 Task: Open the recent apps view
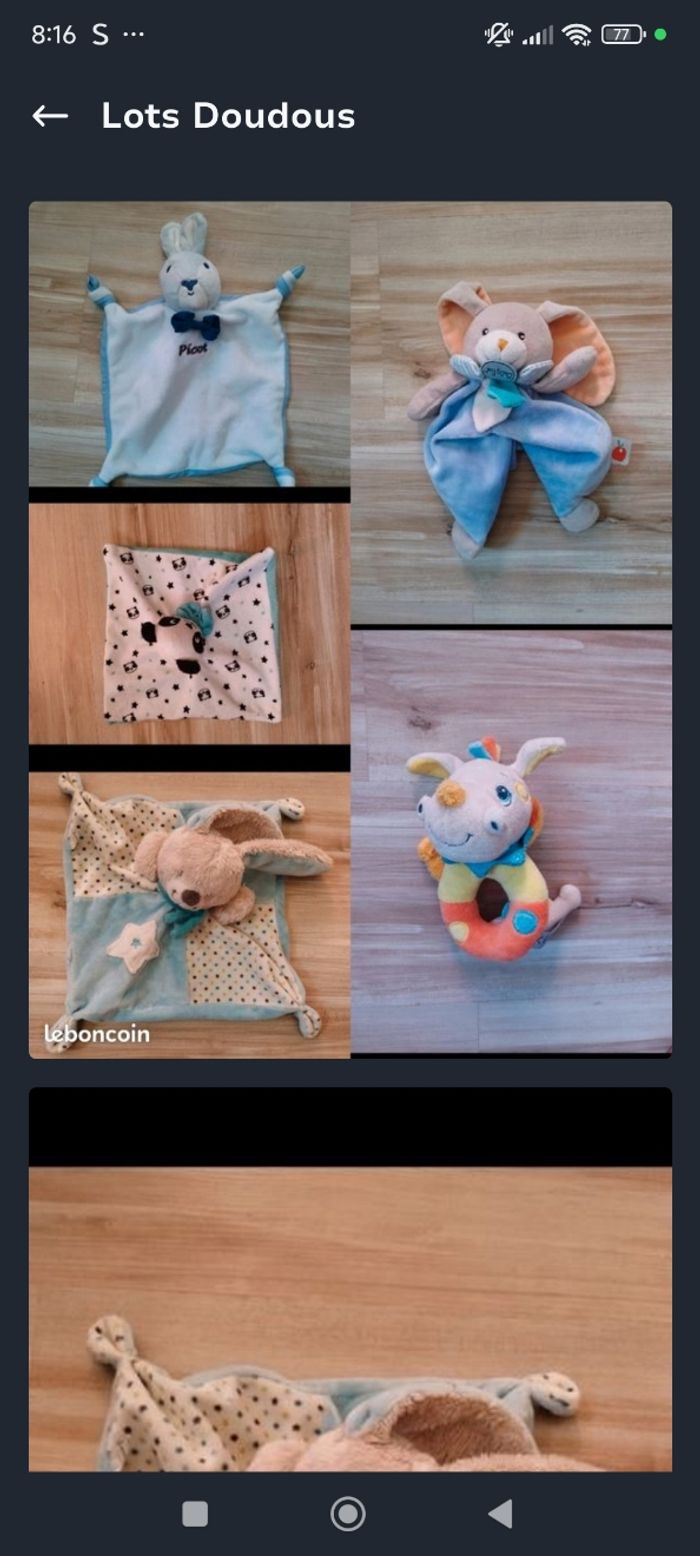click(x=195, y=1513)
